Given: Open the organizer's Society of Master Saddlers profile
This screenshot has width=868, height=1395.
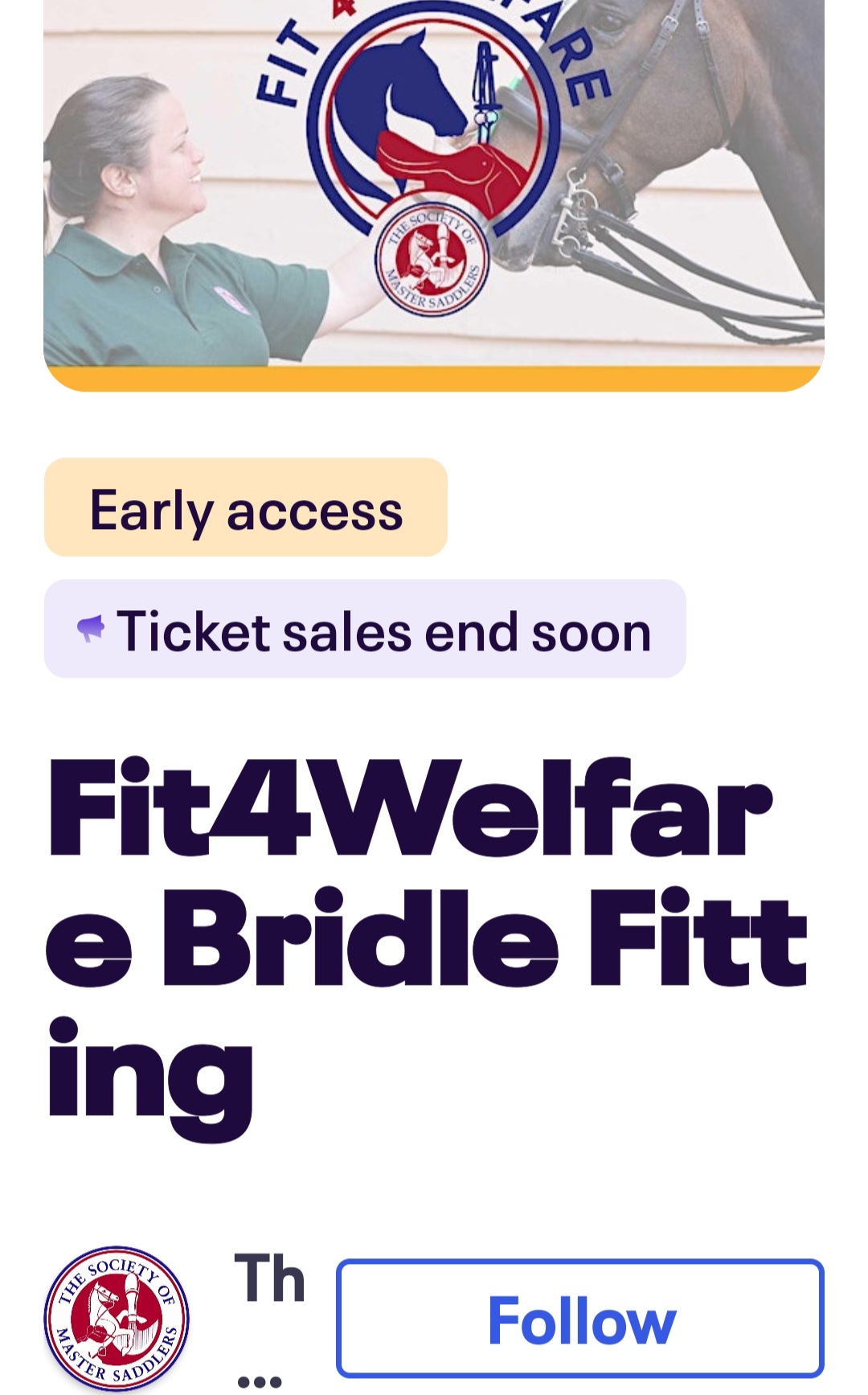Looking at the screenshot, I should [117, 1319].
